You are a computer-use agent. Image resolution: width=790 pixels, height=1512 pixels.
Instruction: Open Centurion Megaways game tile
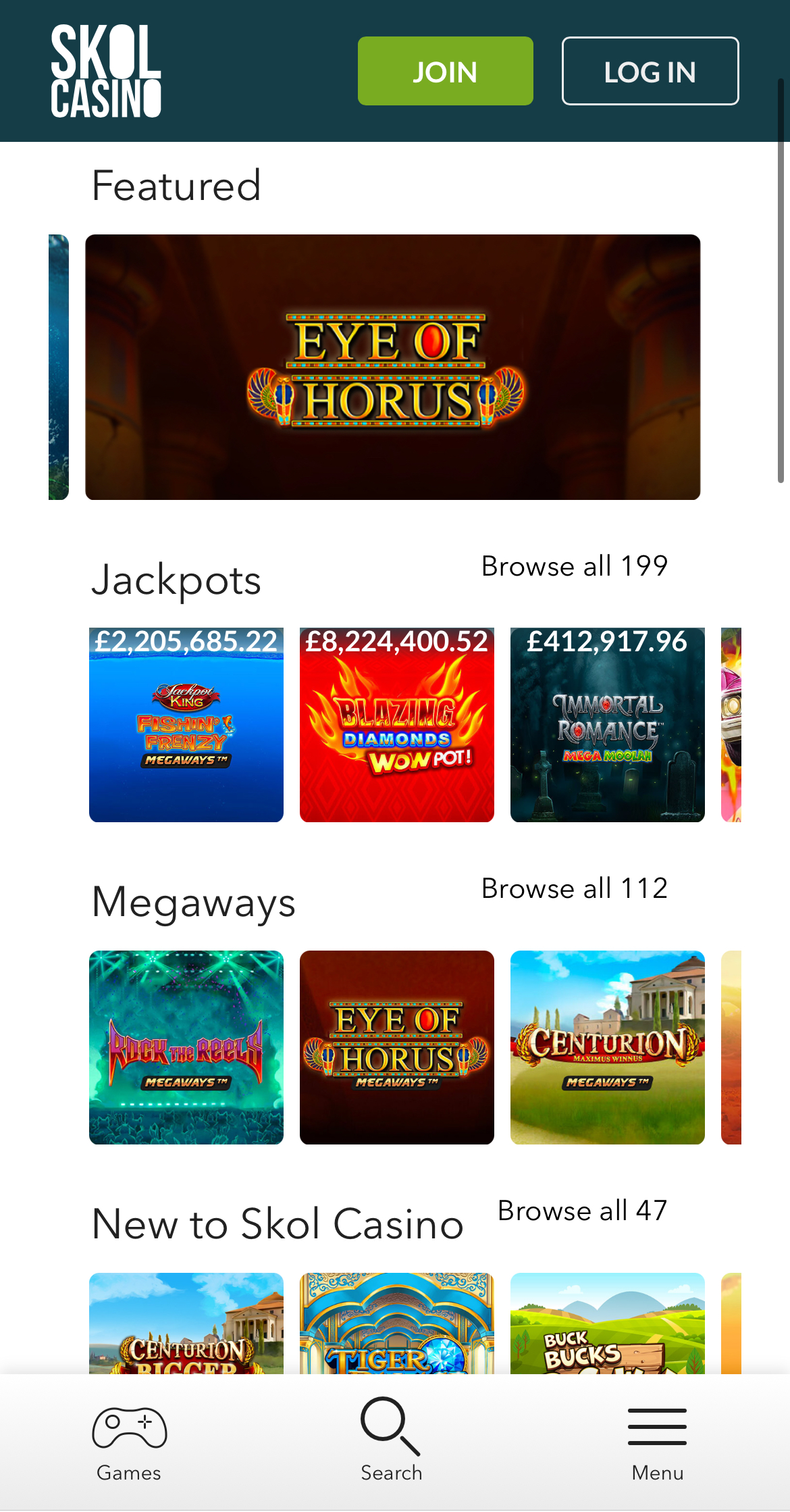[607, 1047]
